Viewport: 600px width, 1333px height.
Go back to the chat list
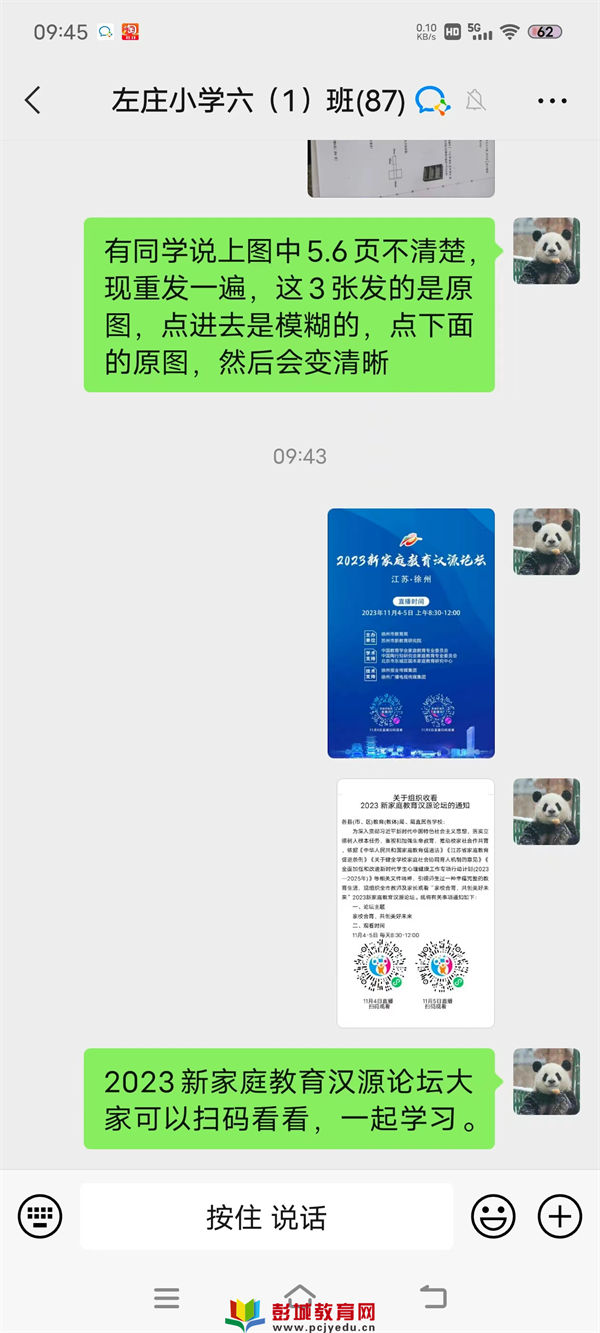(x=33, y=100)
